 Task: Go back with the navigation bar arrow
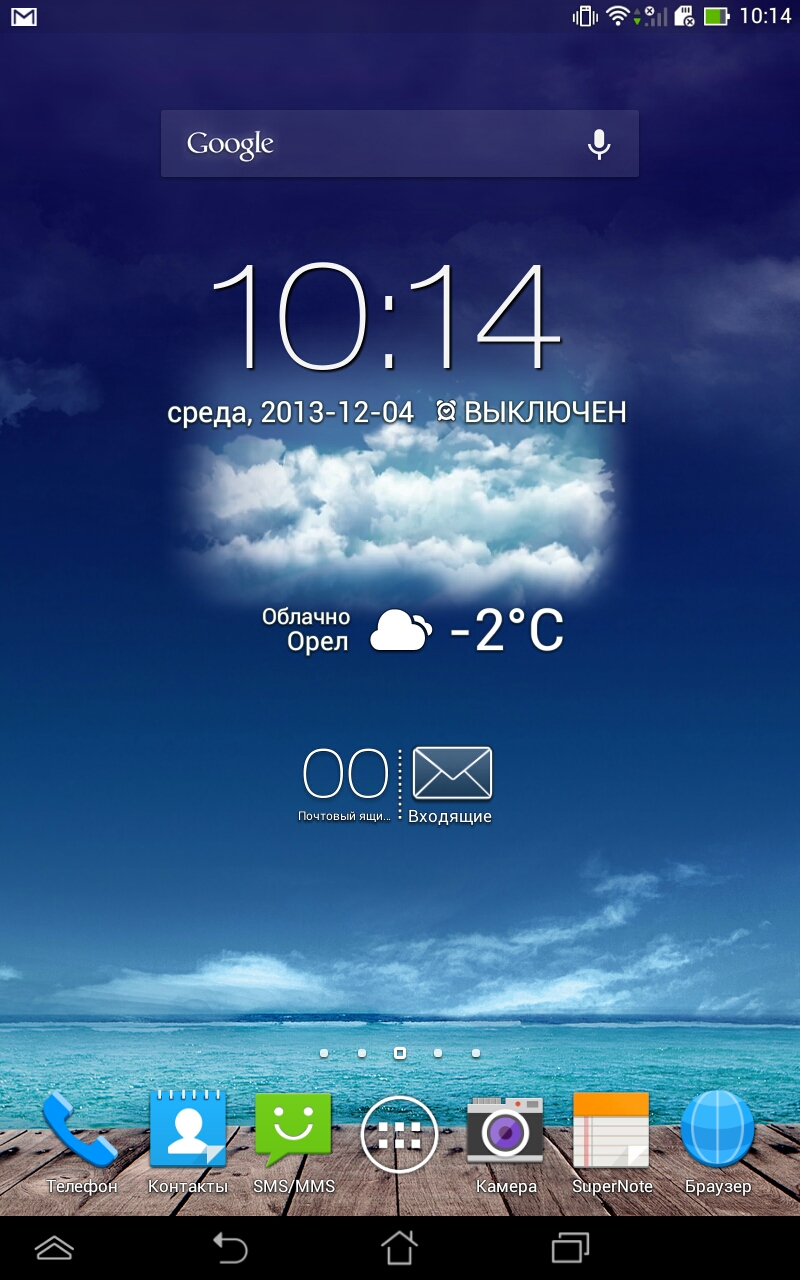230,1248
